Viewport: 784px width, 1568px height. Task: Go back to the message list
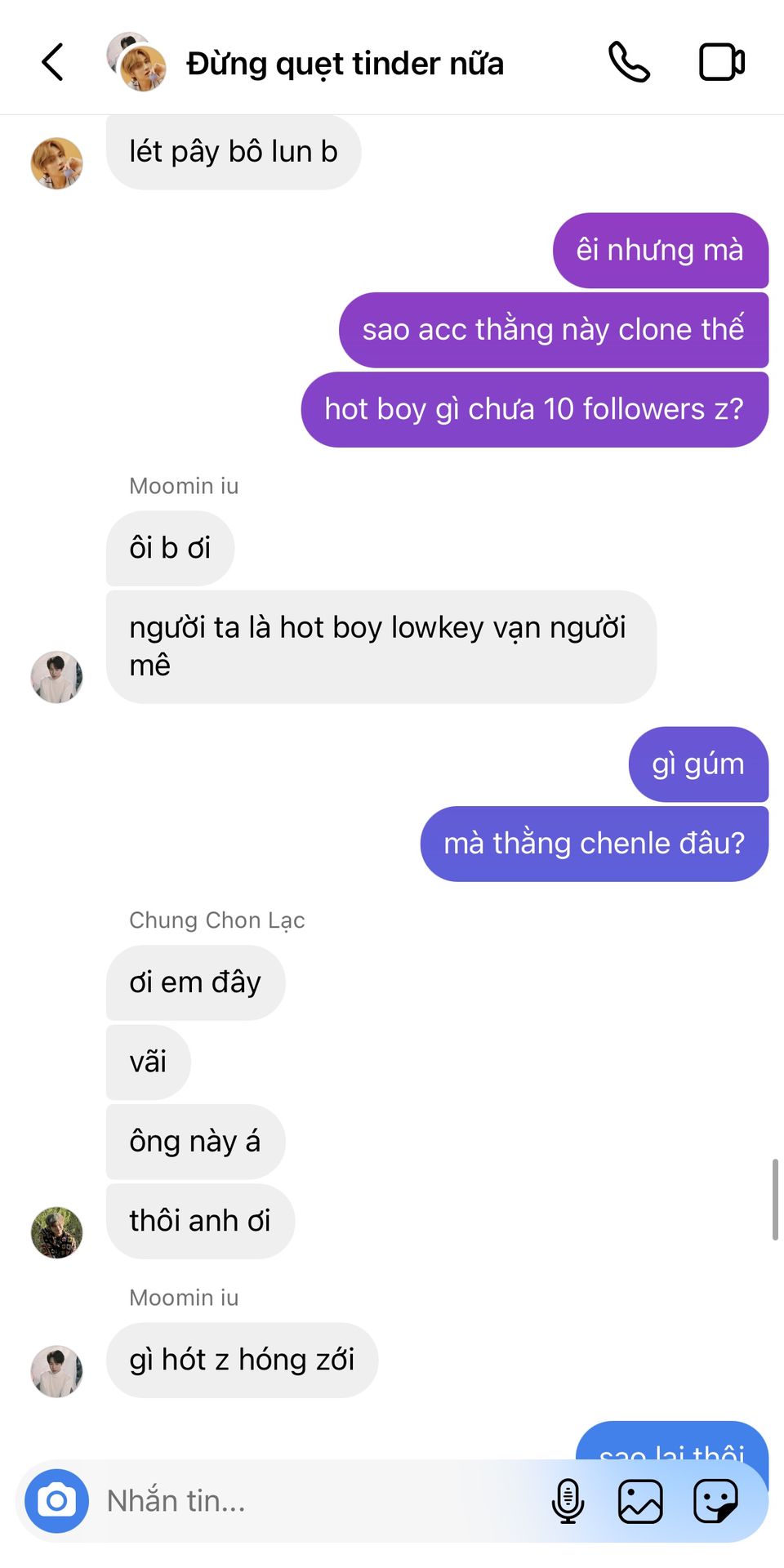click(52, 62)
